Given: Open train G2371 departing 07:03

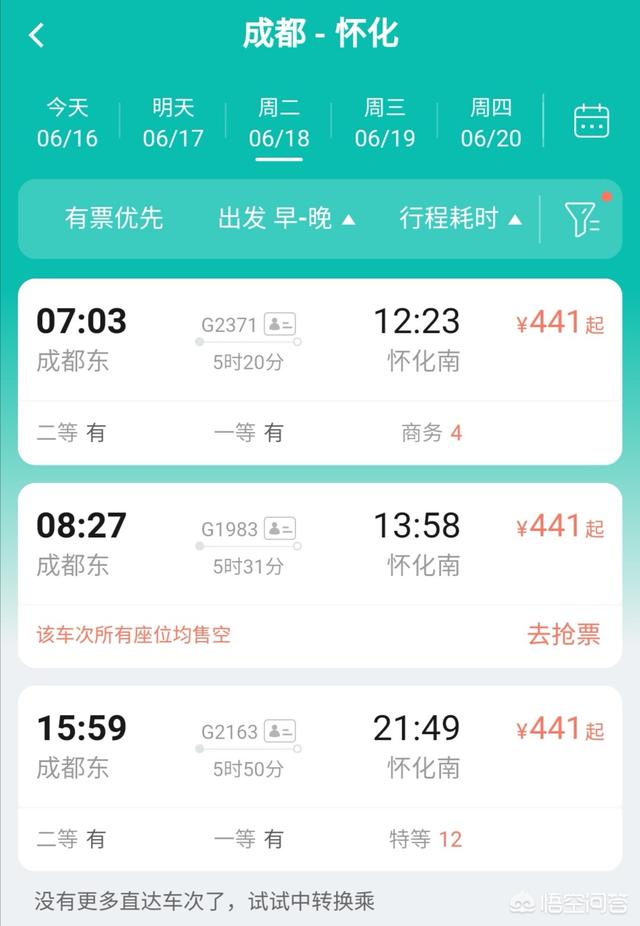Looking at the screenshot, I should pos(320,340).
